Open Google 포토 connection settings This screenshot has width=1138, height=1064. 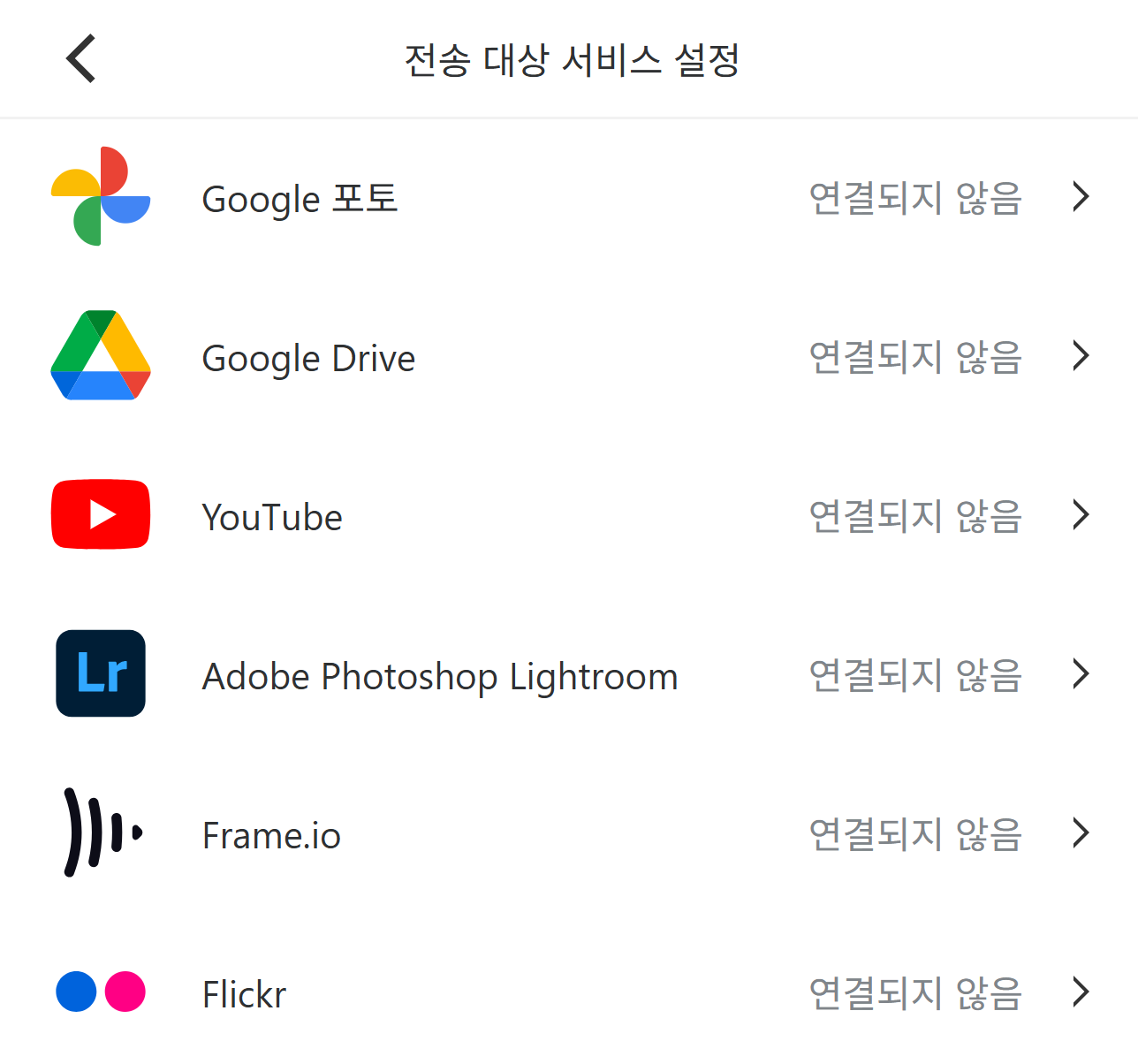pos(569,198)
